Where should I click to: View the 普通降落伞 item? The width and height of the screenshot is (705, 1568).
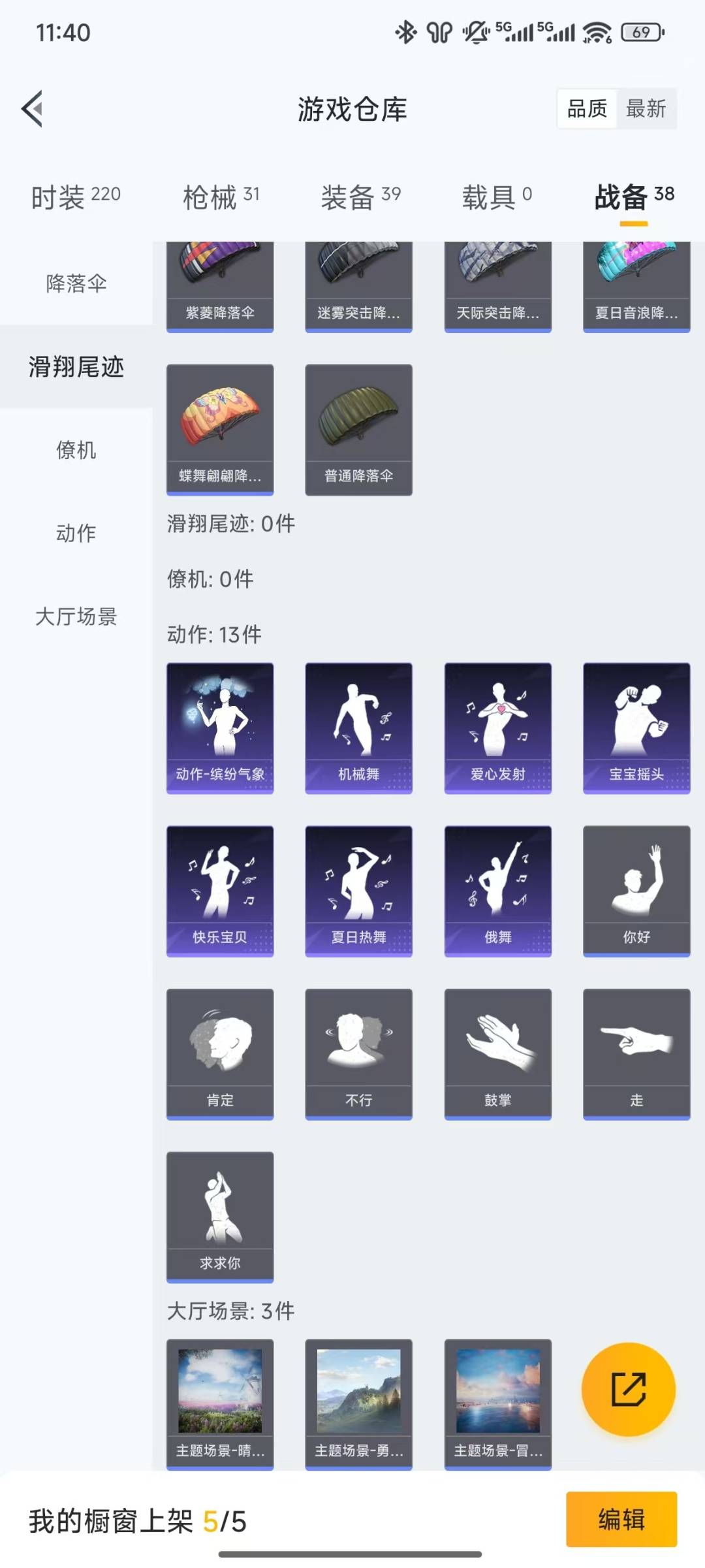[x=358, y=429]
